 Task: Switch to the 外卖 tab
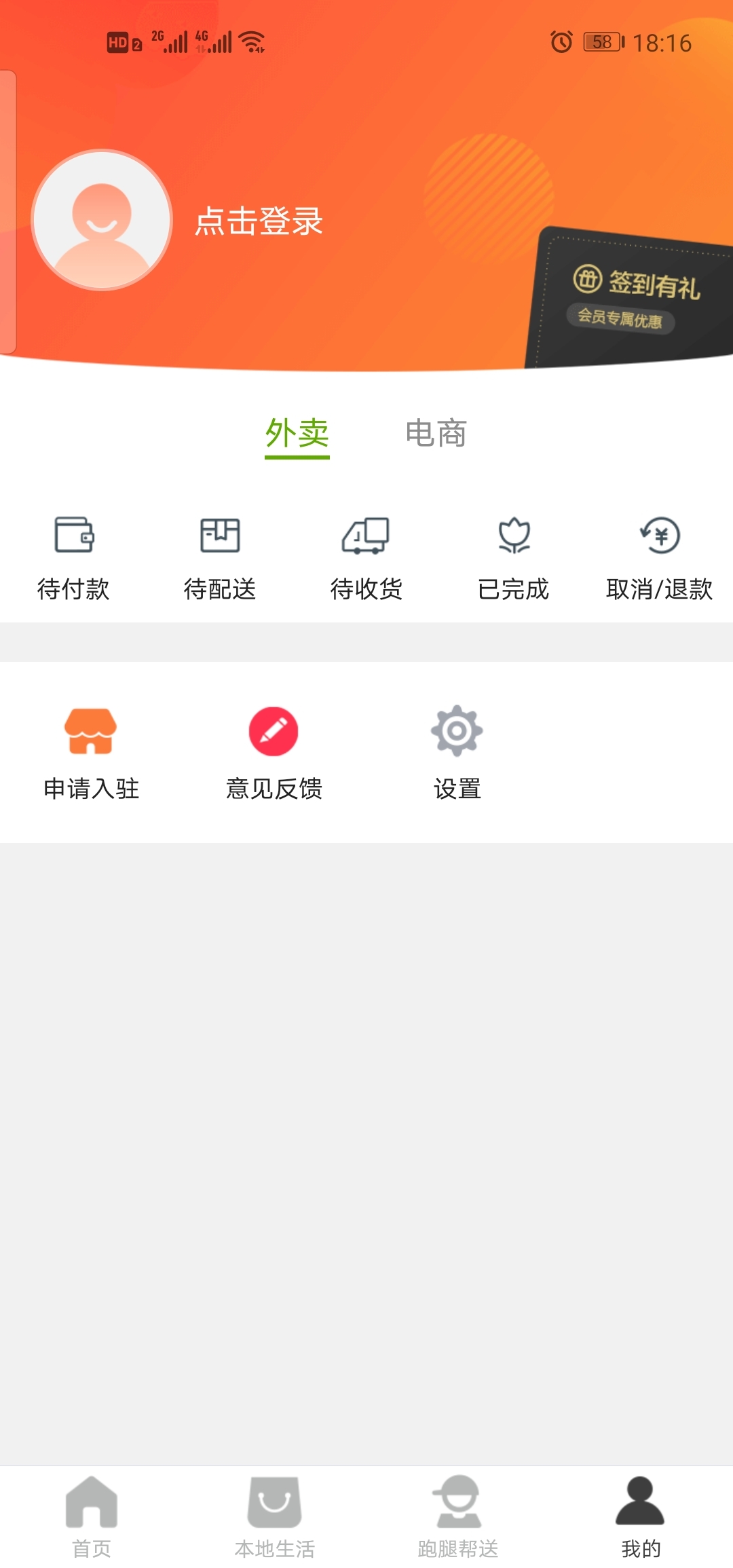point(297,434)
